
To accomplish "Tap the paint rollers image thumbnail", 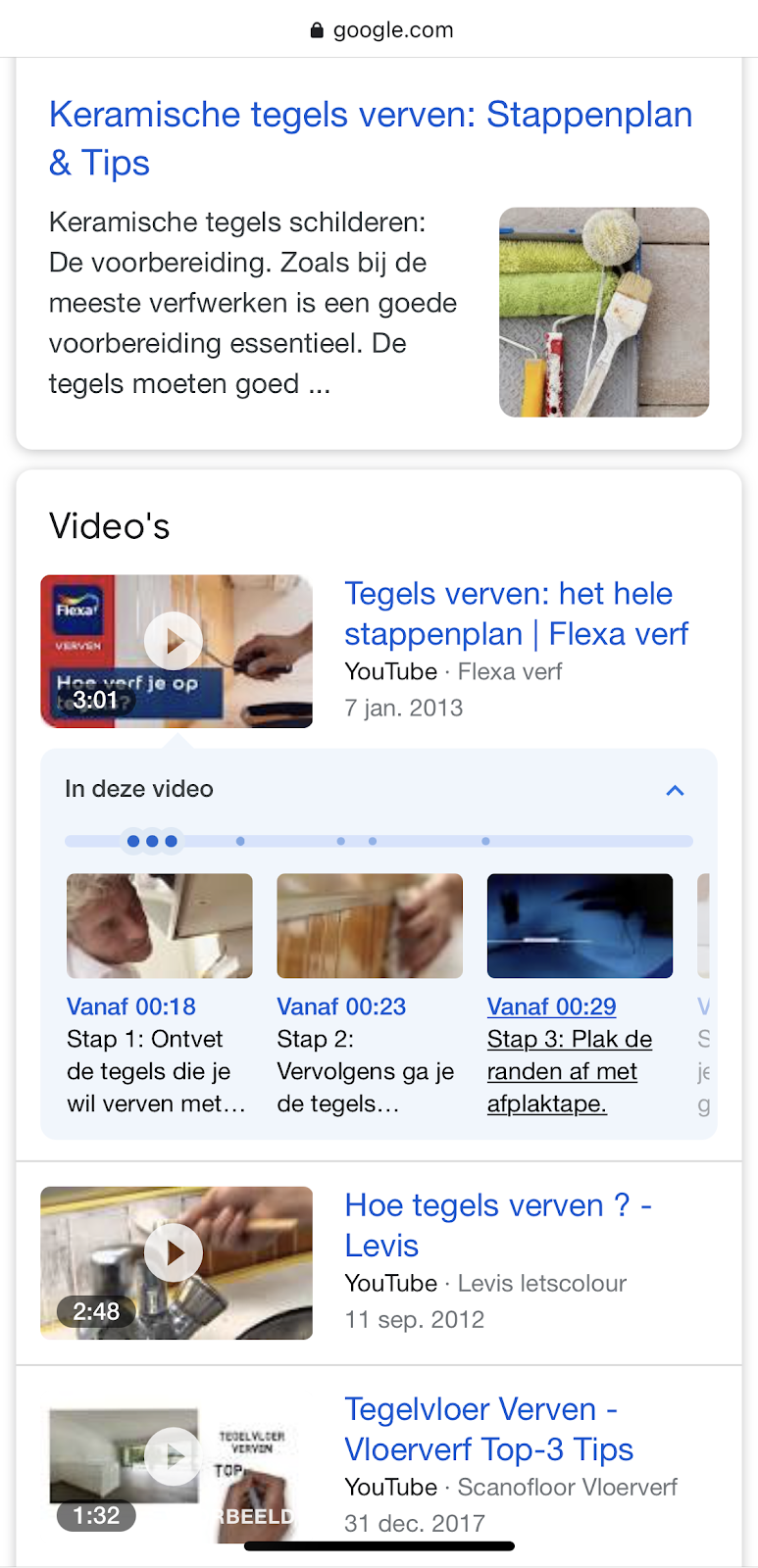I will (x=604, y=312).
